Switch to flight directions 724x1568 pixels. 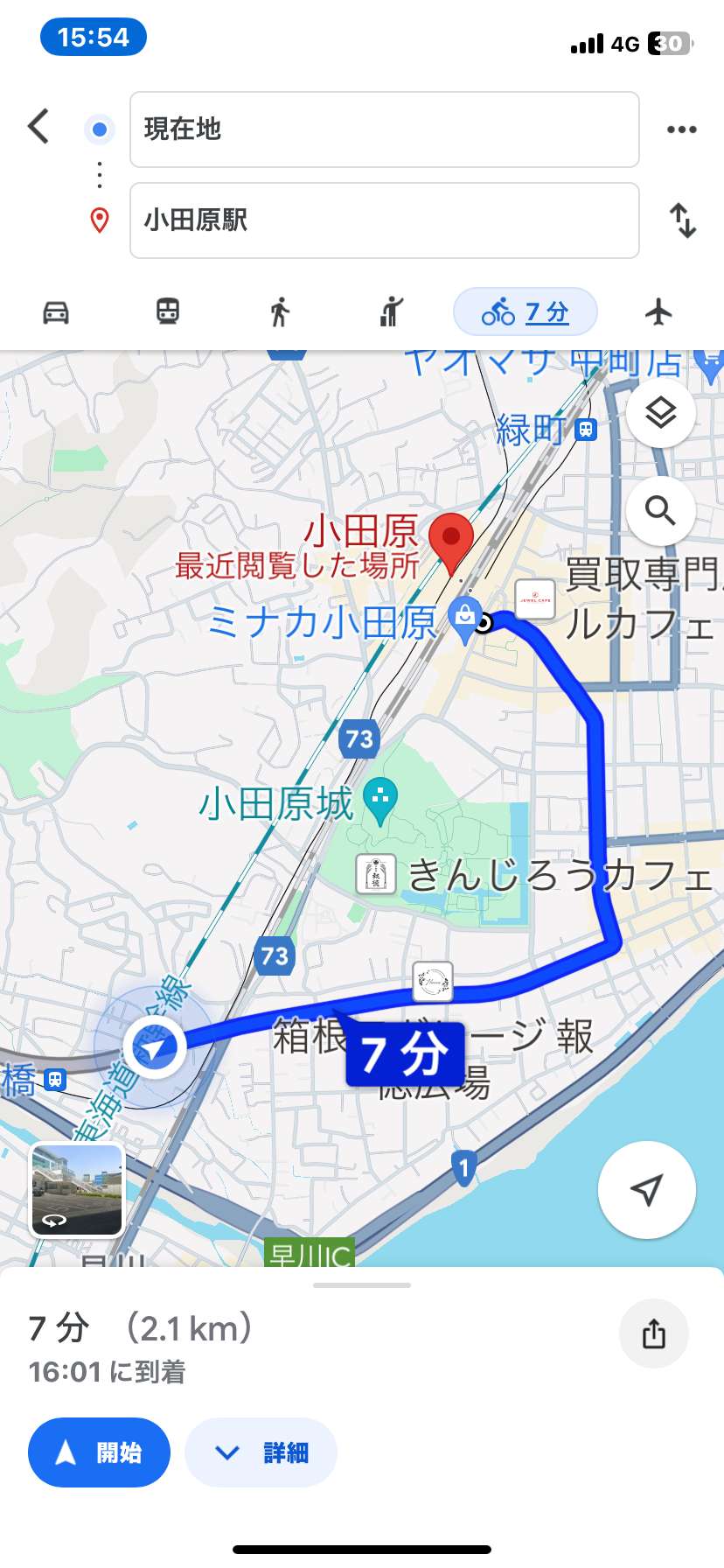658,311
